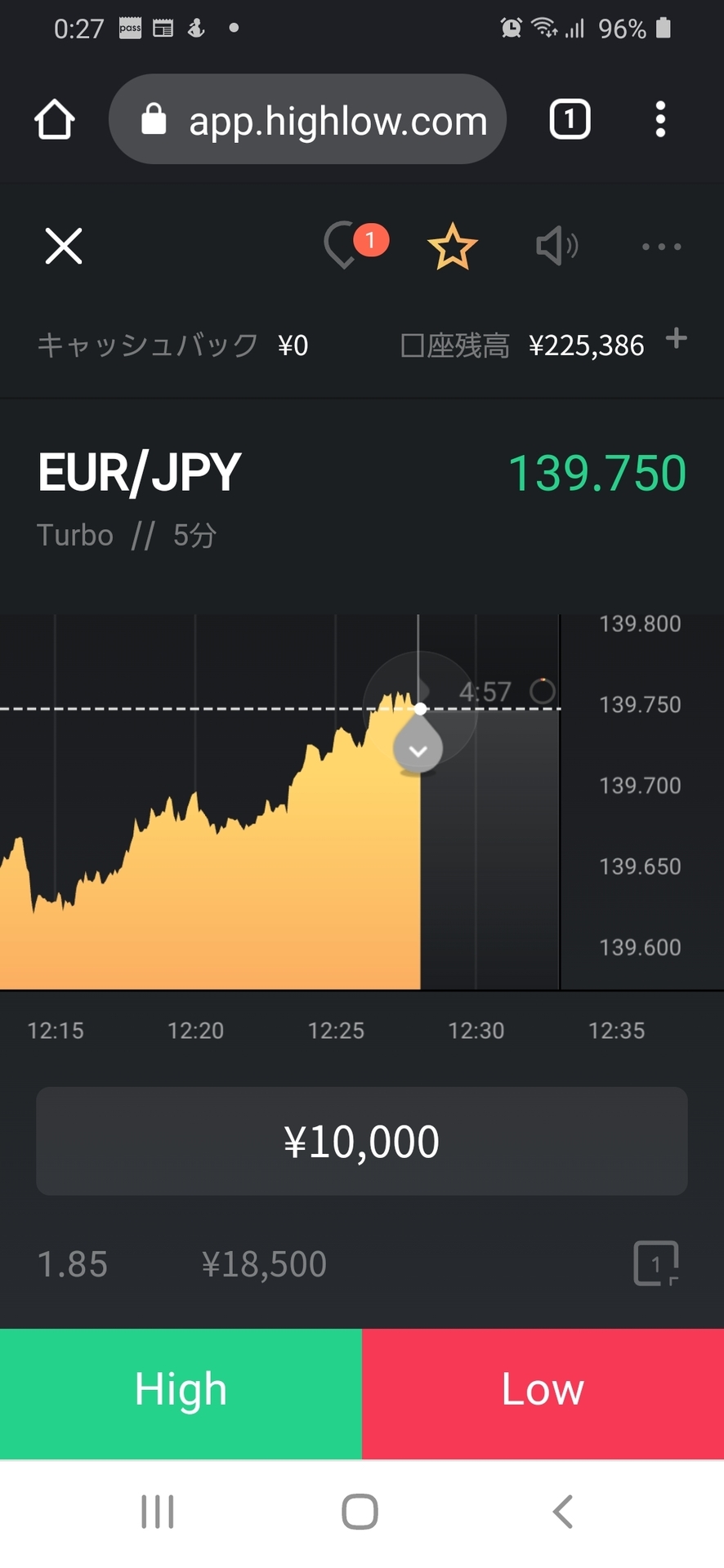
Task: Toggle the favorite star for EUR/JPY
Action: (x=452, y=247)
